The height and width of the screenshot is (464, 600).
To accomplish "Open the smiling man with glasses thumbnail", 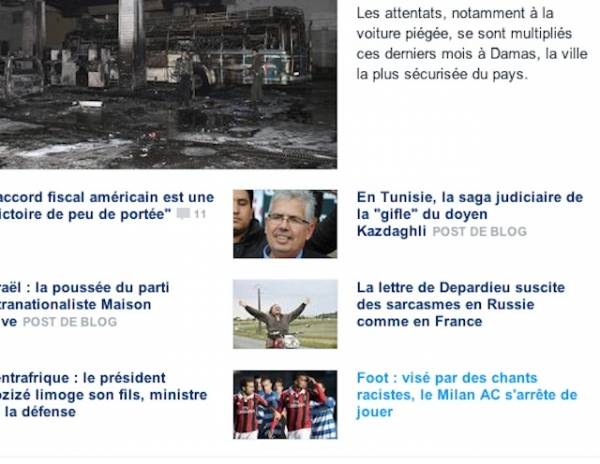I will pos(285,224).
